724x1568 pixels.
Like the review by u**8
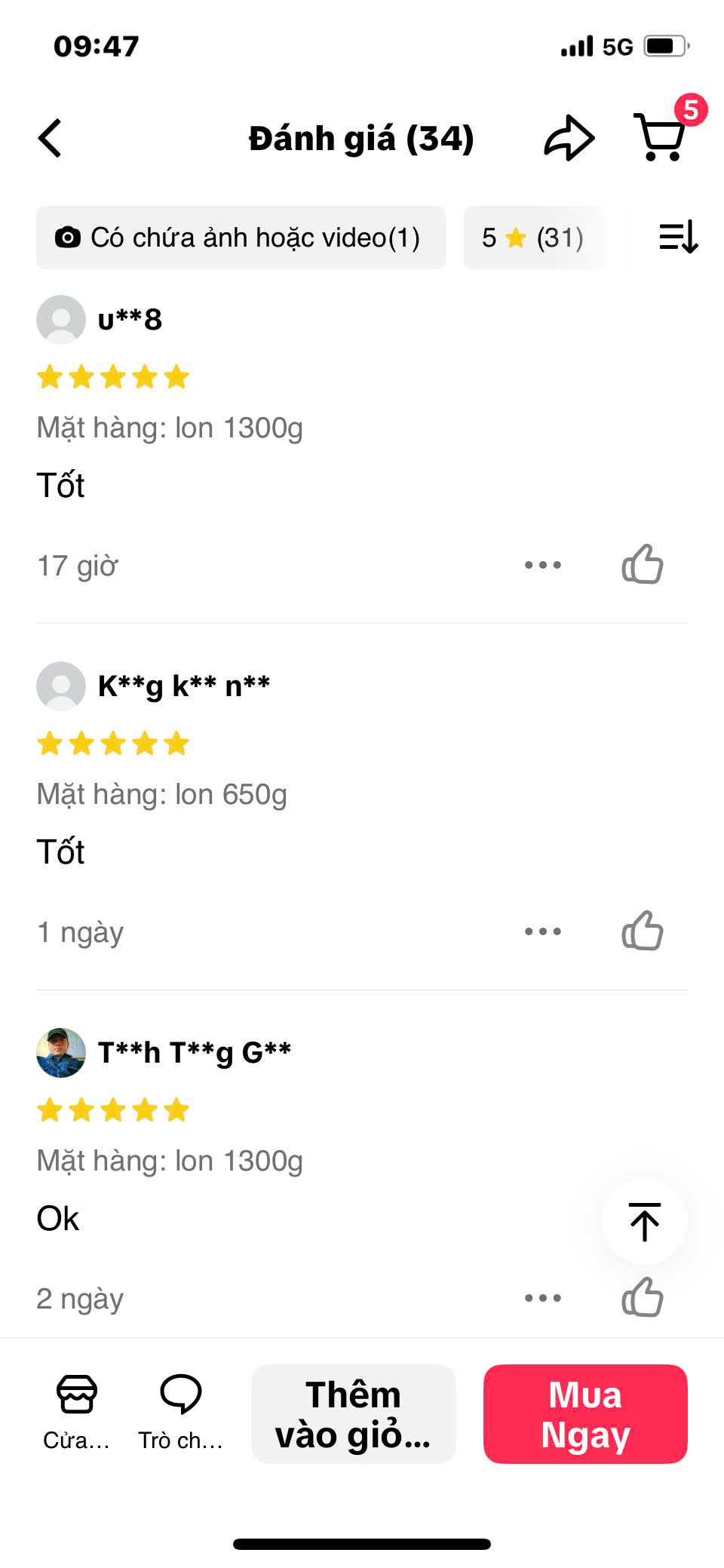(x=642, y=565)
